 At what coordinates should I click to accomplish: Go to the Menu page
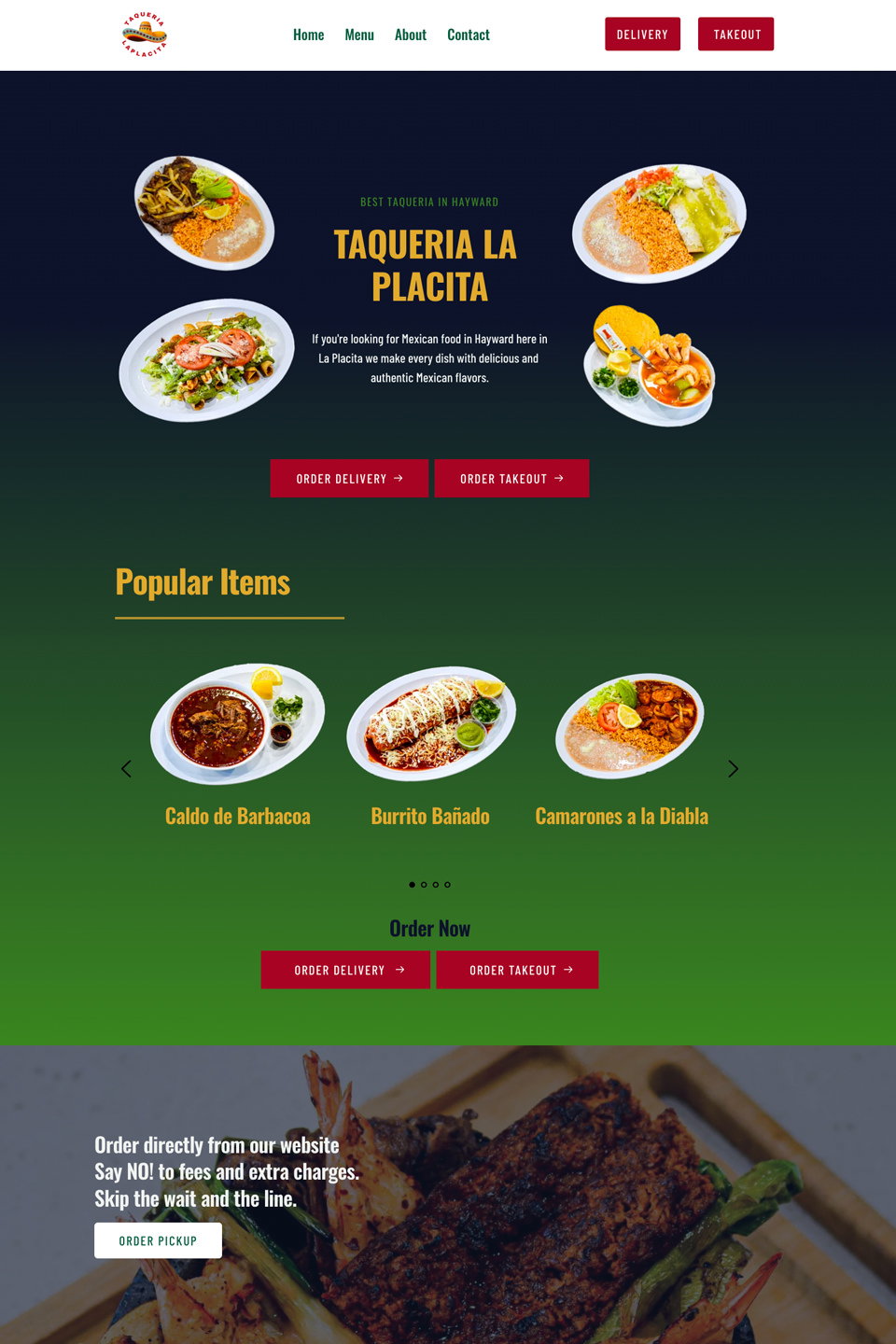(359, 35)
